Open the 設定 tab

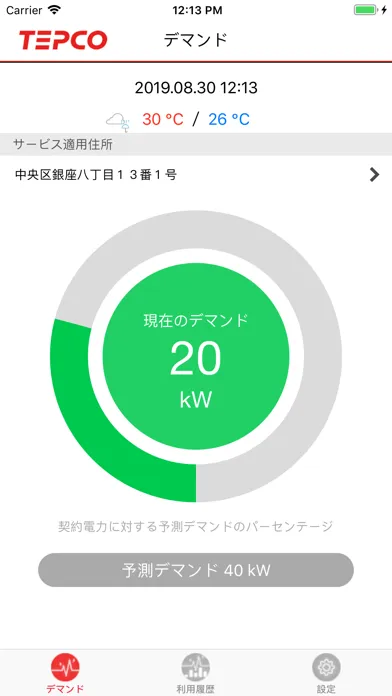click(326, 673)
